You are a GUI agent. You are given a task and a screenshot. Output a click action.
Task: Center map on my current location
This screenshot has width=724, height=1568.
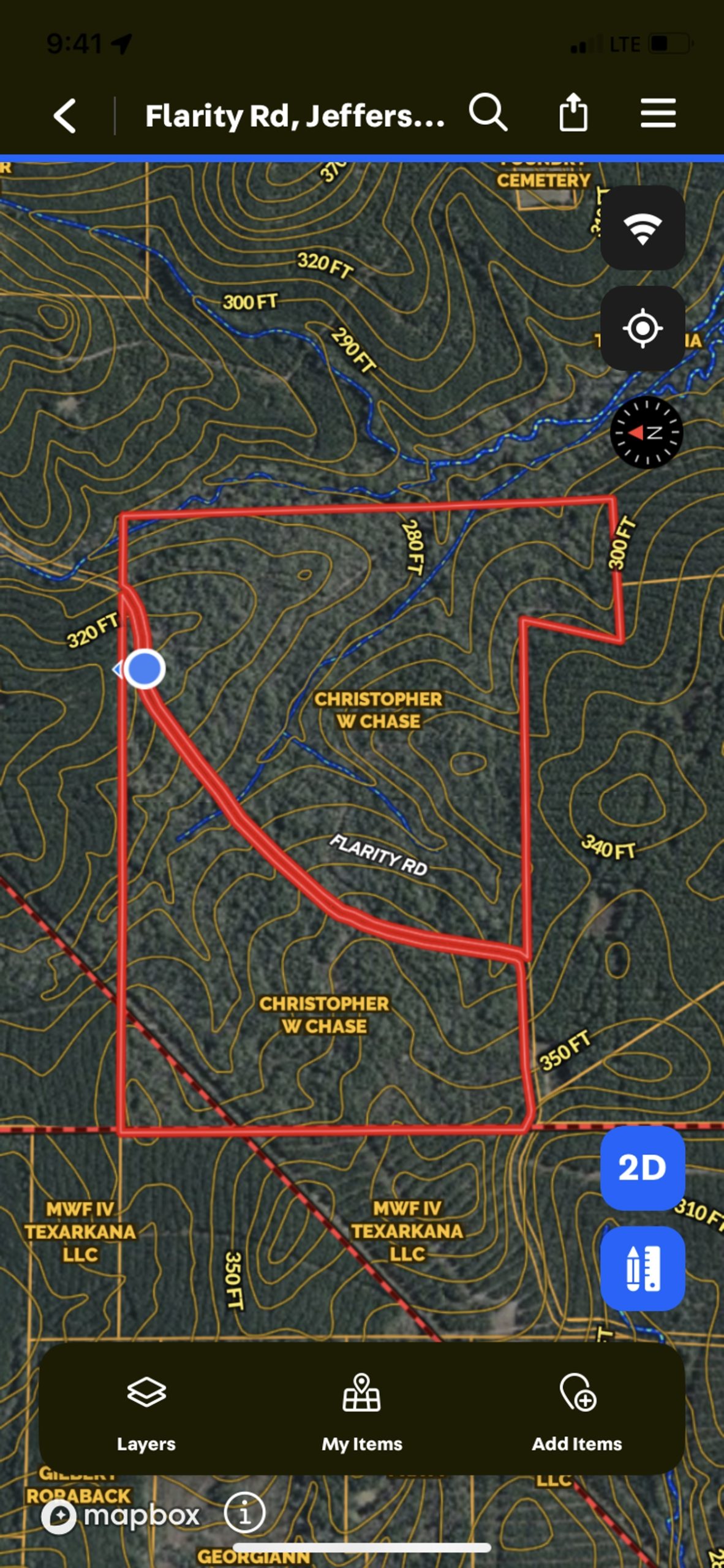click(x=642, y=329)
